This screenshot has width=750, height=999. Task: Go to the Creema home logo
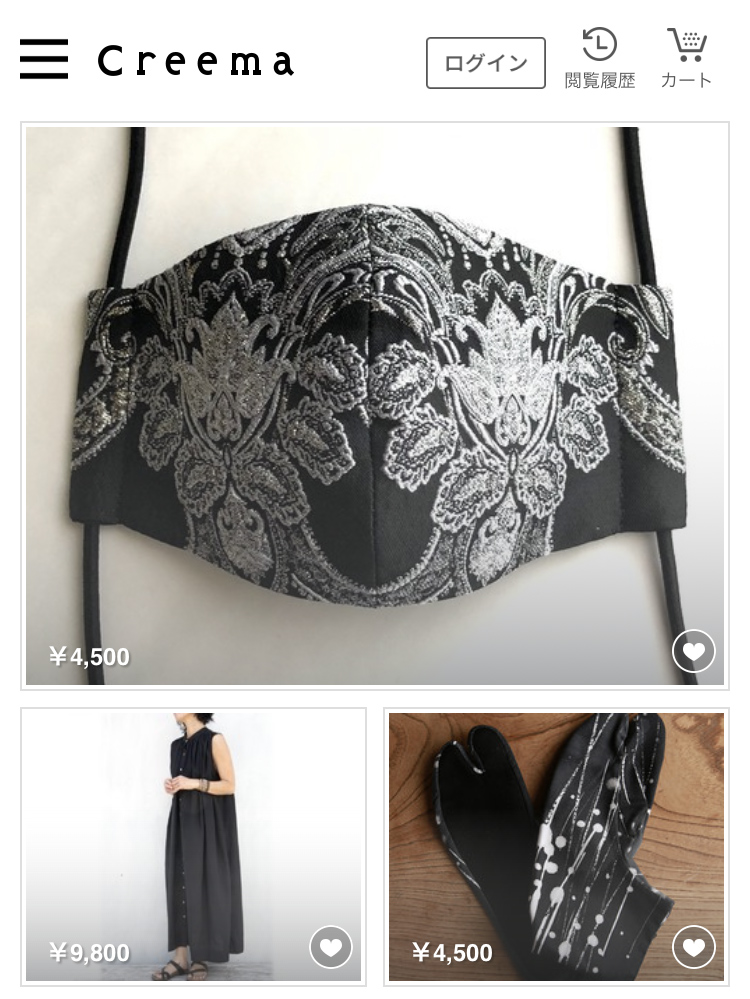click(x=196, y=62)
